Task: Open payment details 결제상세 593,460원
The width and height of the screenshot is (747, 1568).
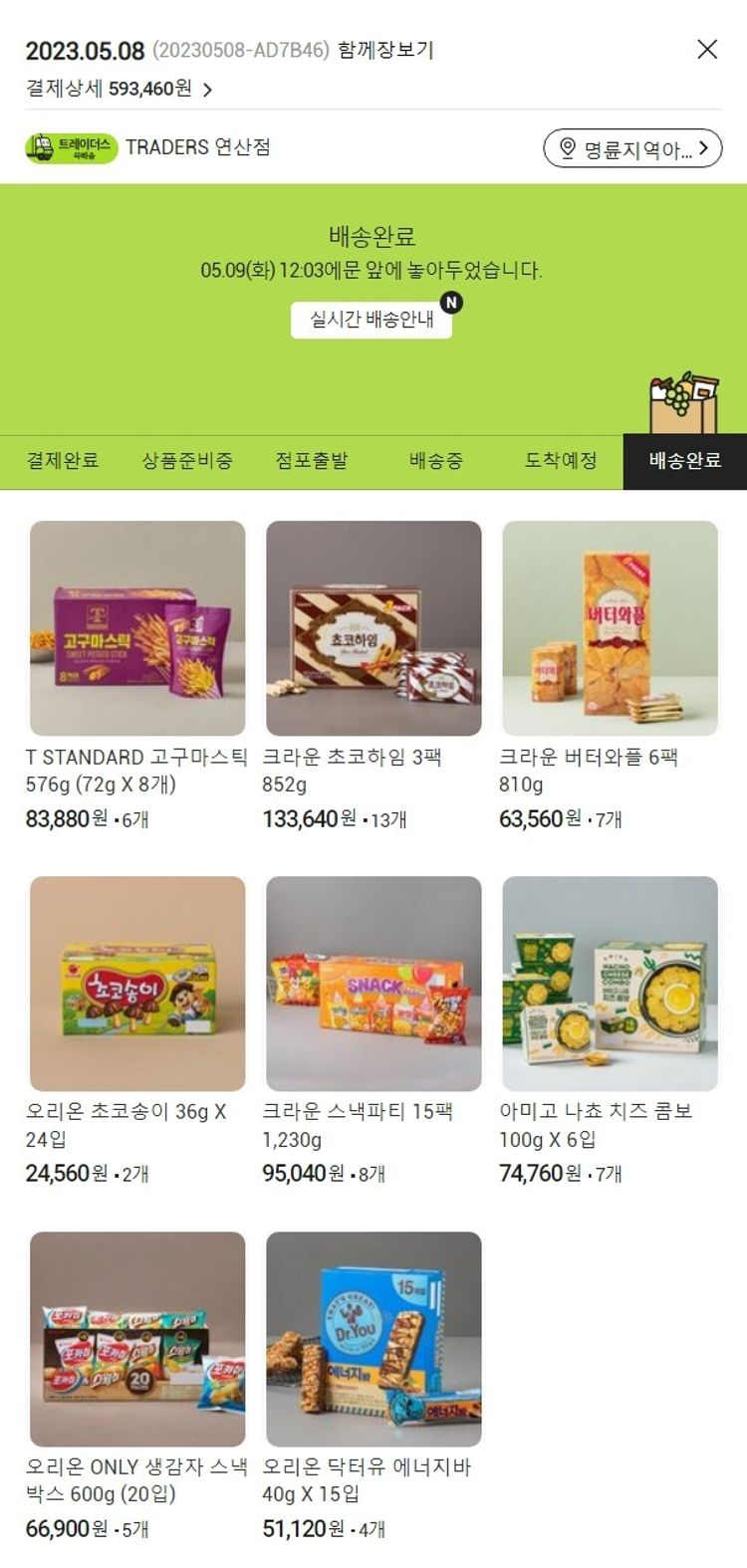Action: [120, 90]
